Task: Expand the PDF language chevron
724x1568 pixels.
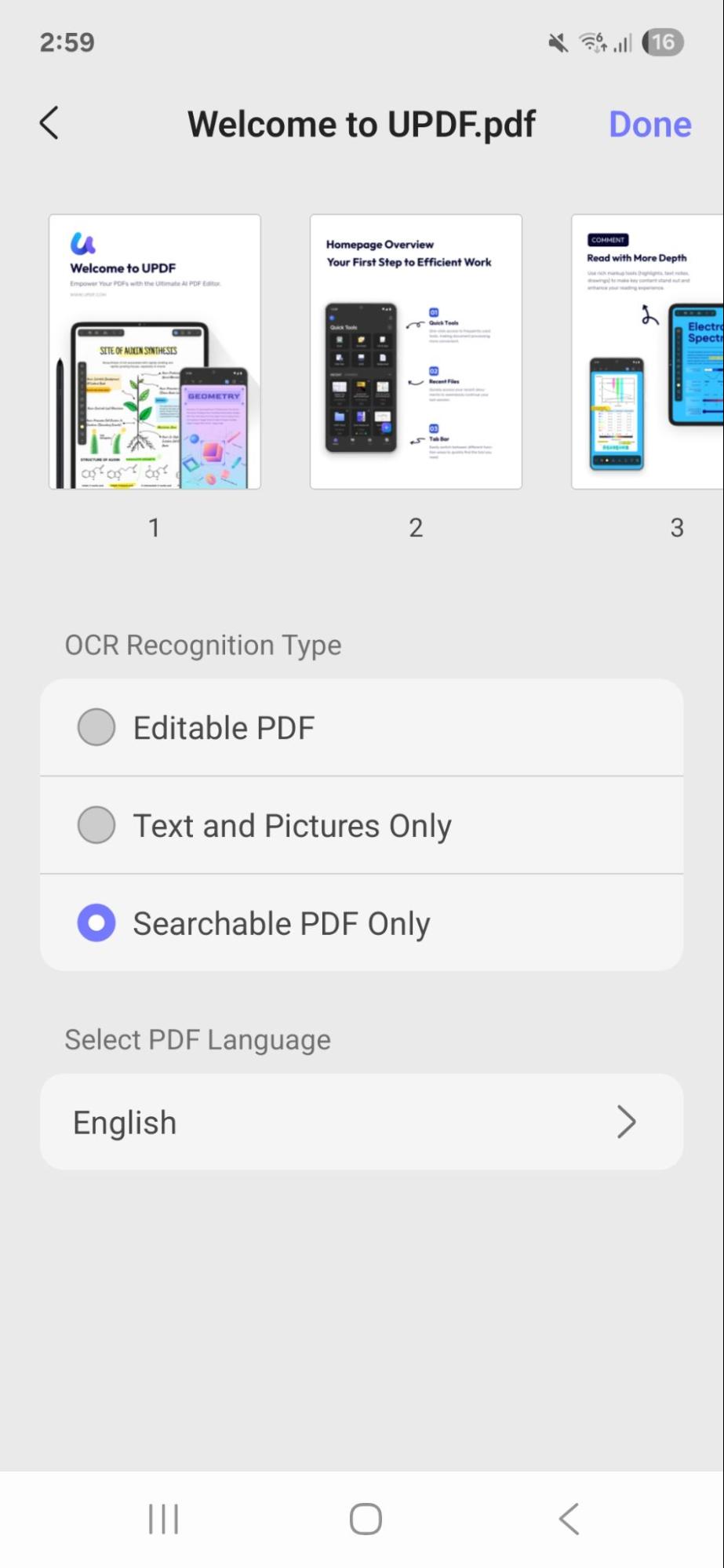Action: [627, 1122]
